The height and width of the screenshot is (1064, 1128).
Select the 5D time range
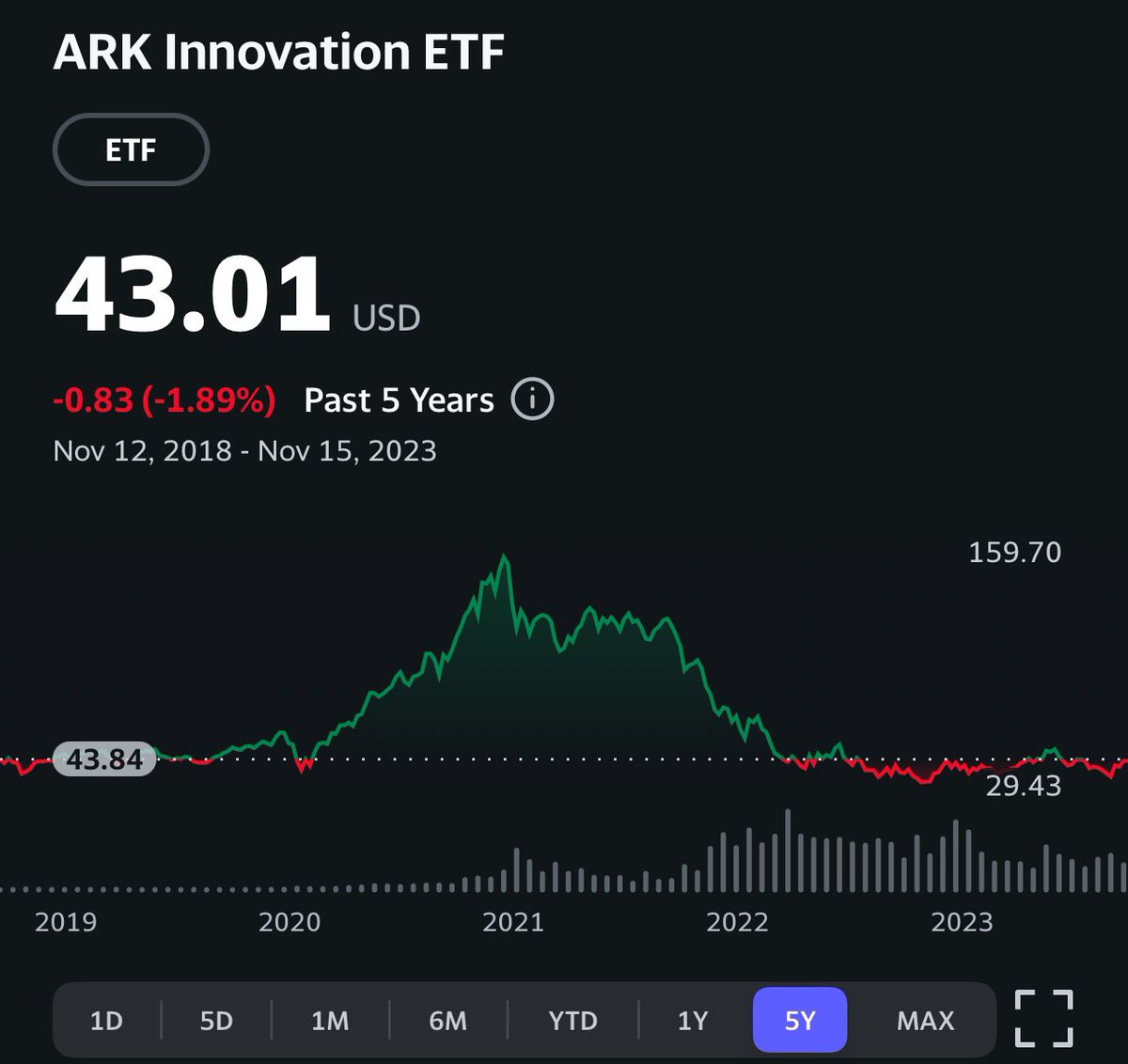[216, 1020]
